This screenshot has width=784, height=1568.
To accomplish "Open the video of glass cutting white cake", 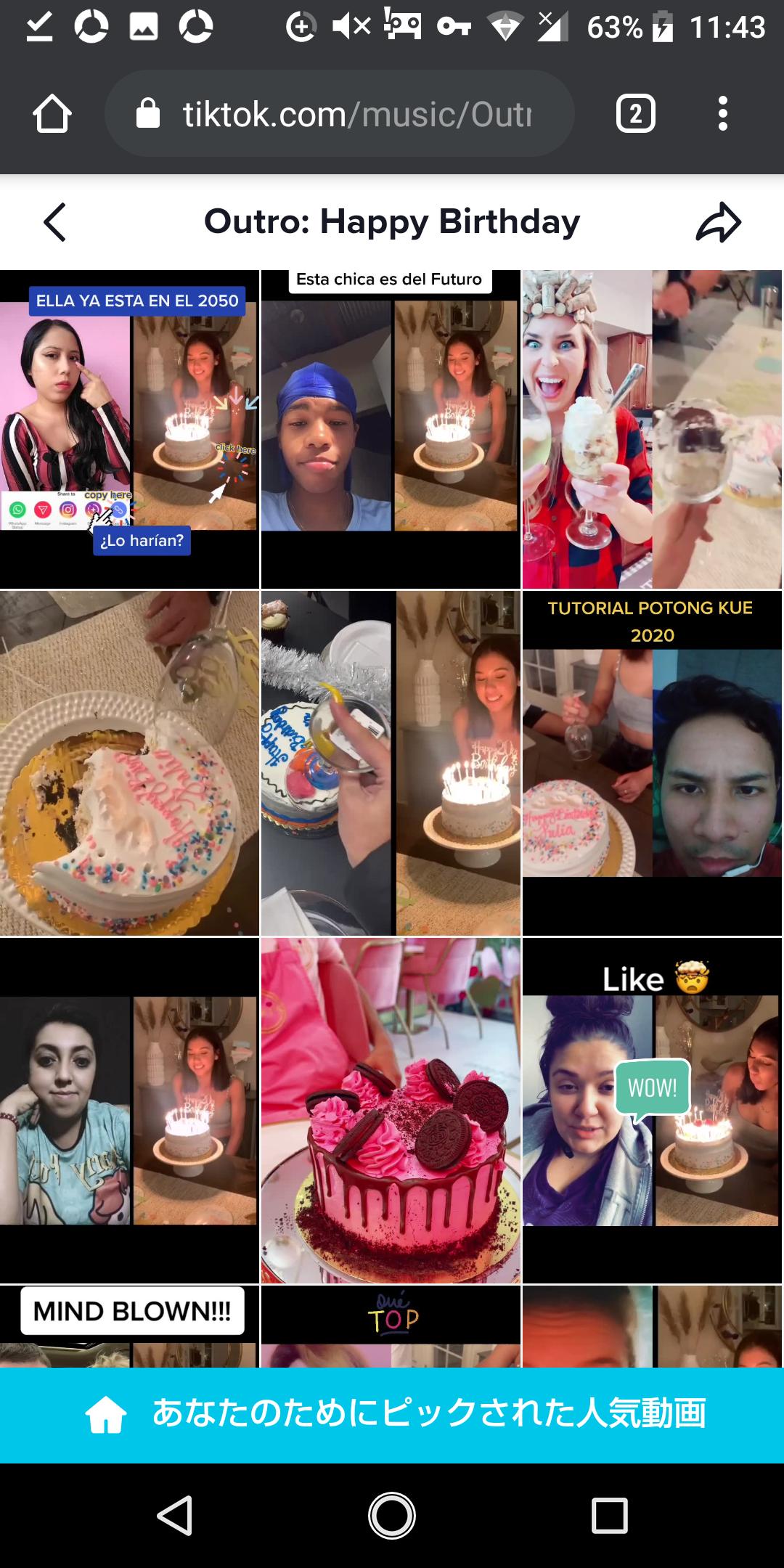I will tap(129, 762).
